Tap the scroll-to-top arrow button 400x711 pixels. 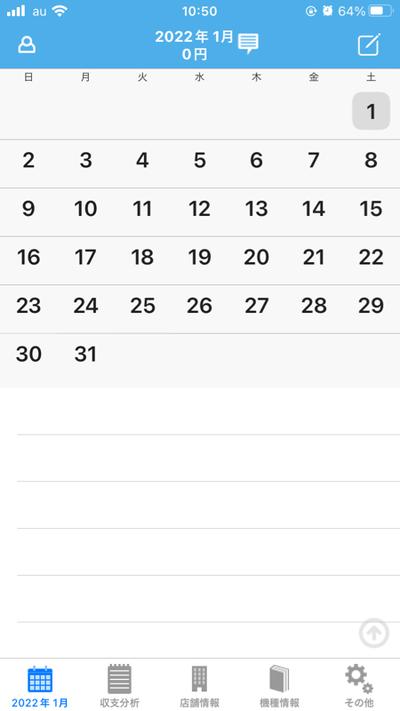[x=374, y=633]
